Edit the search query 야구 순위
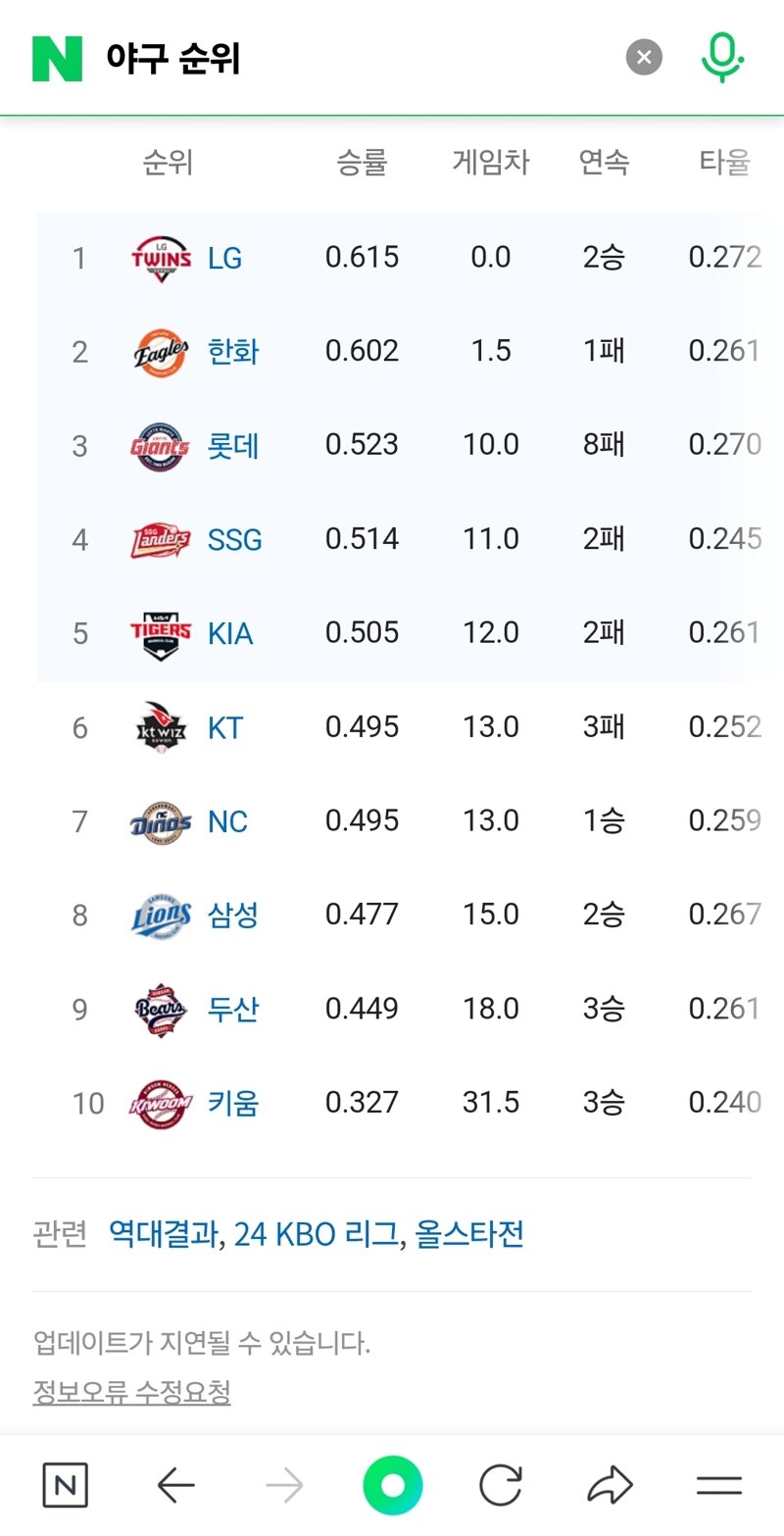The width and height of the screenshot is (784, 1536). pyautogui.click(x=173, y=59)
